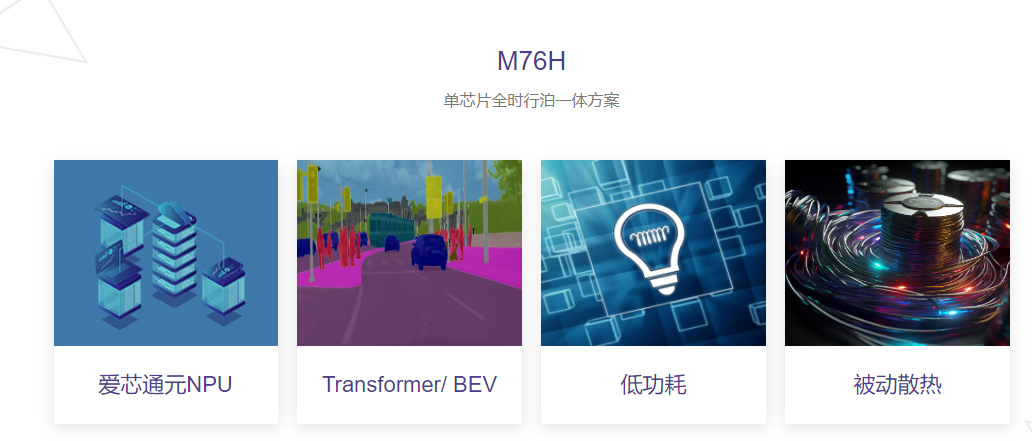
Task: View the 被动散热 feature card
Action: click(x=897, y=290)
